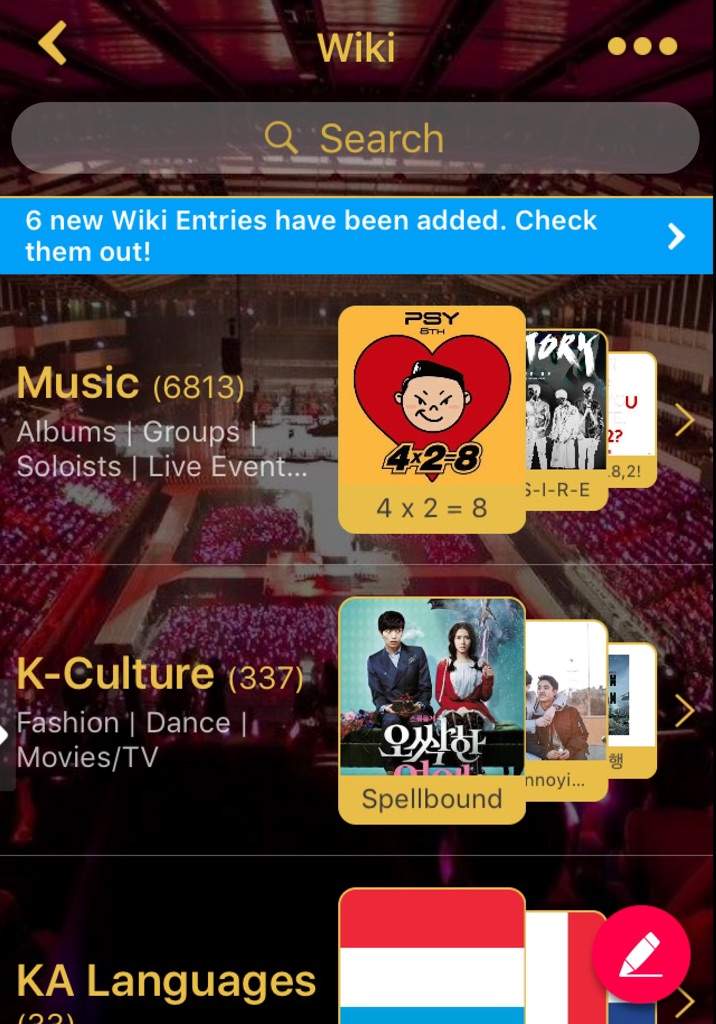
Task: Open the three-dot overflow menu
Action: pos(642,46)
